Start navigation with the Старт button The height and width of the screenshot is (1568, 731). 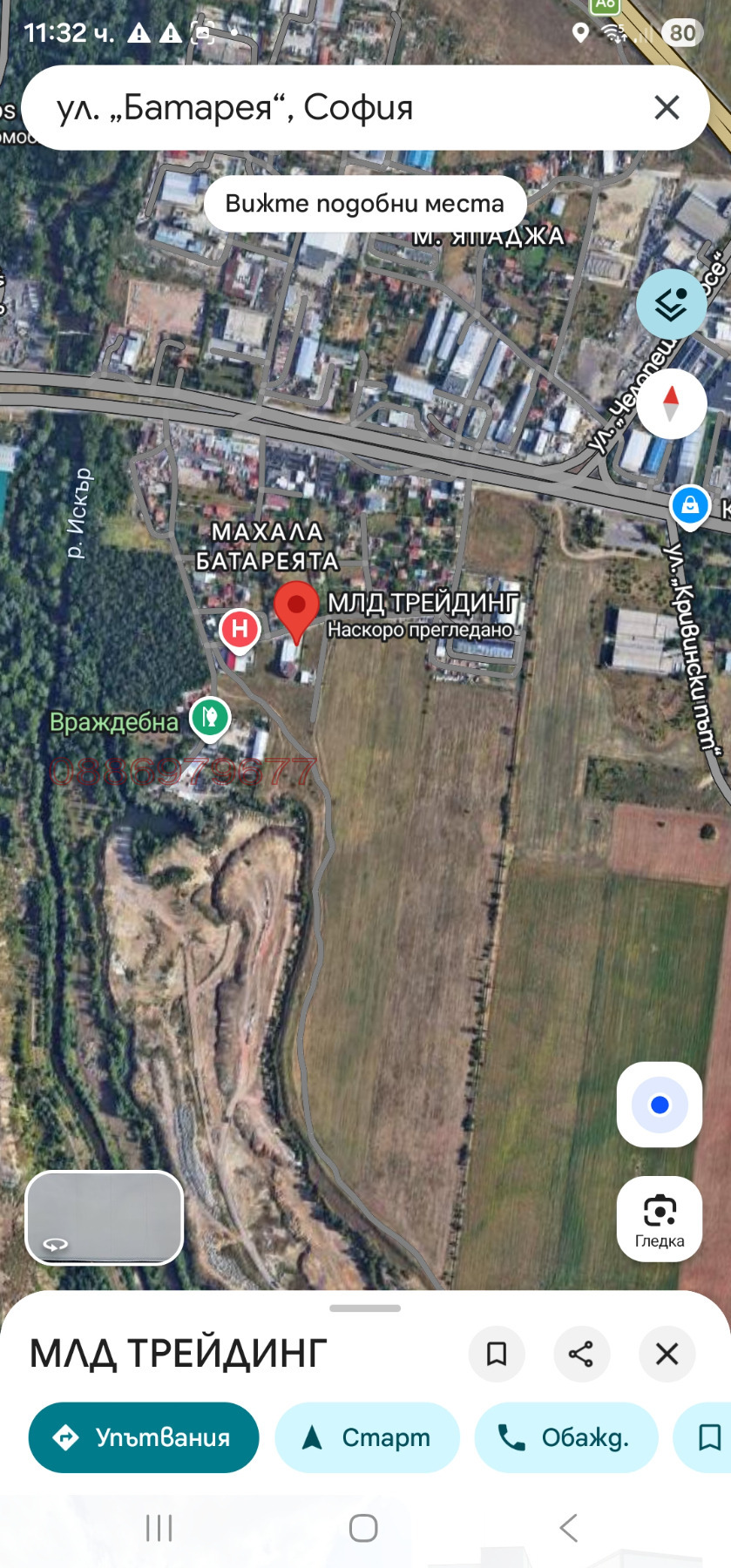(367, 1437)
